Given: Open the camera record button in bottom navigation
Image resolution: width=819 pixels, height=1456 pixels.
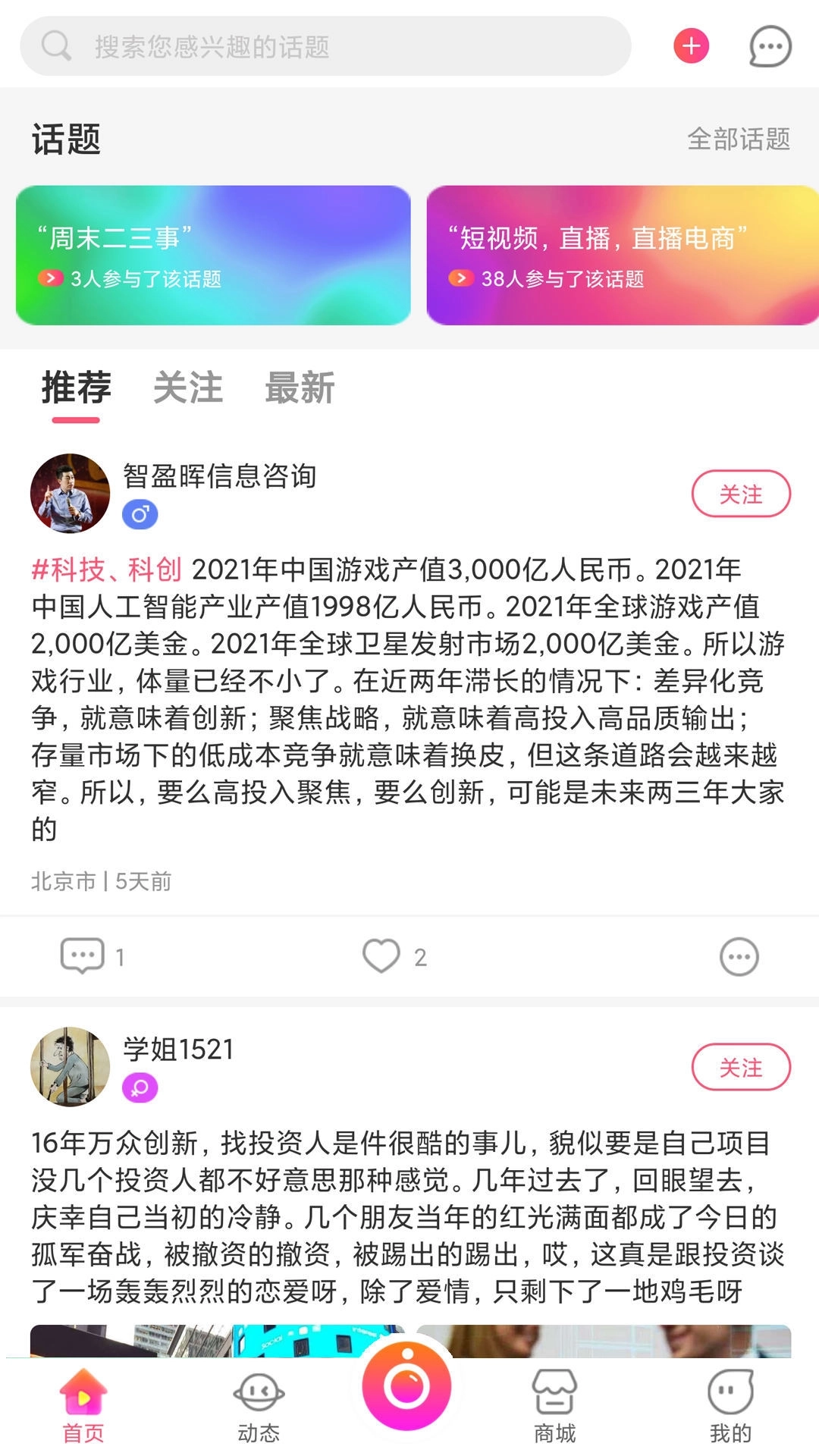Looking at the screenshot, I should click(408, 1385).
